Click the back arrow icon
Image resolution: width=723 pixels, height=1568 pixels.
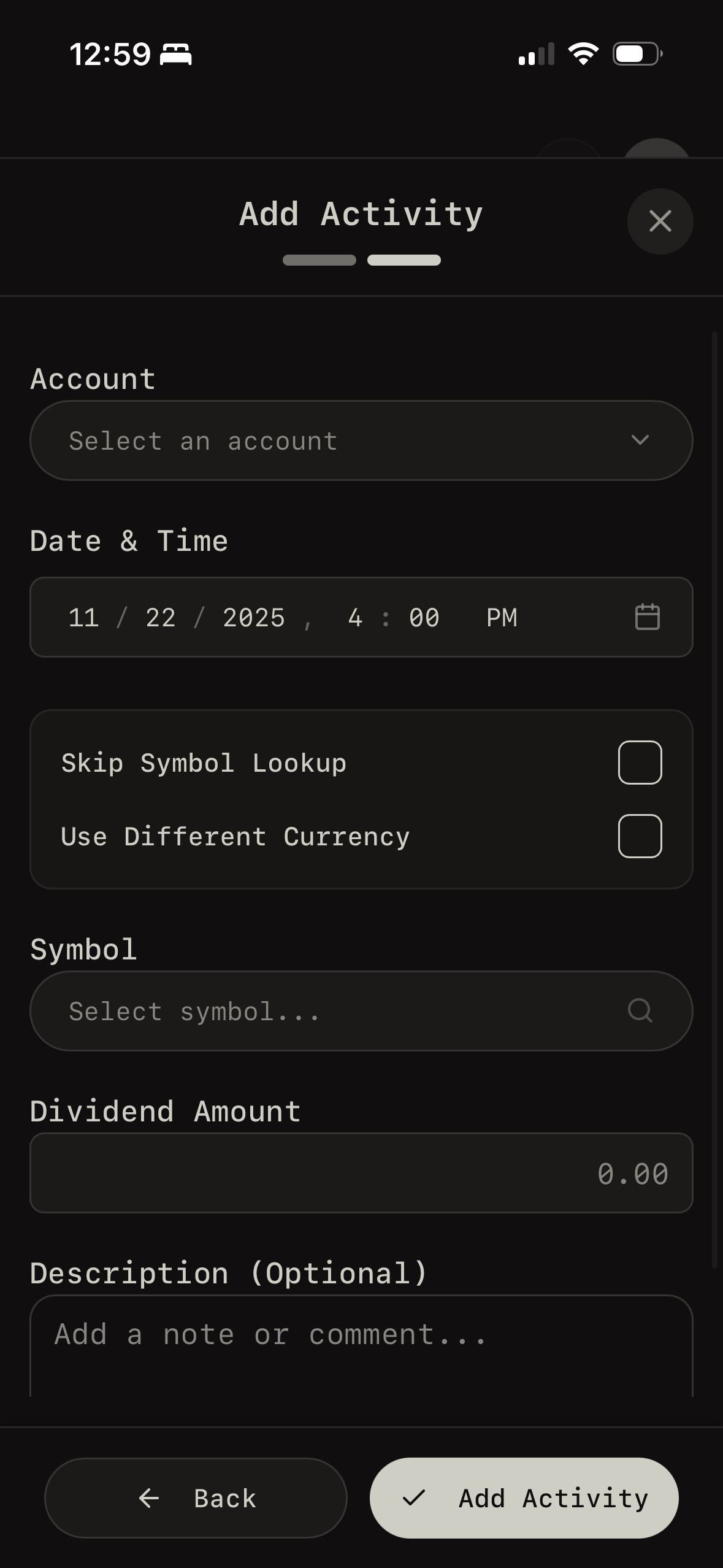coord(149,1499)
